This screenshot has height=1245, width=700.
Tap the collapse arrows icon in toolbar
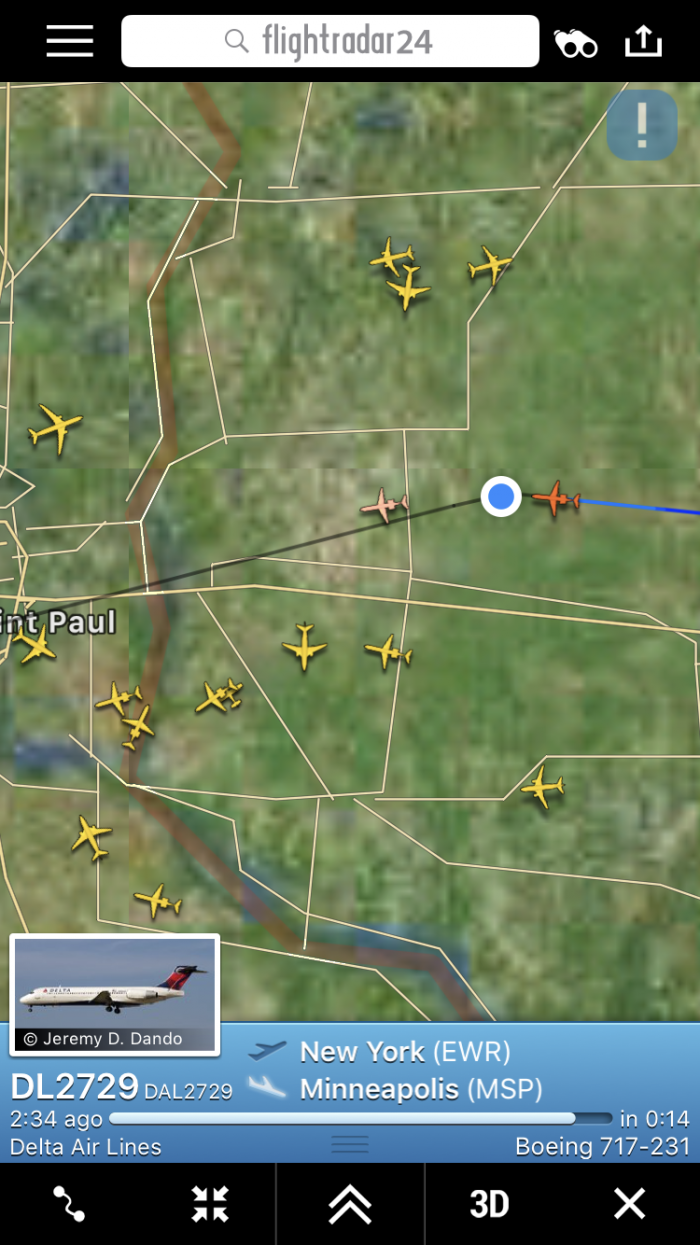tap(210, 1204)
